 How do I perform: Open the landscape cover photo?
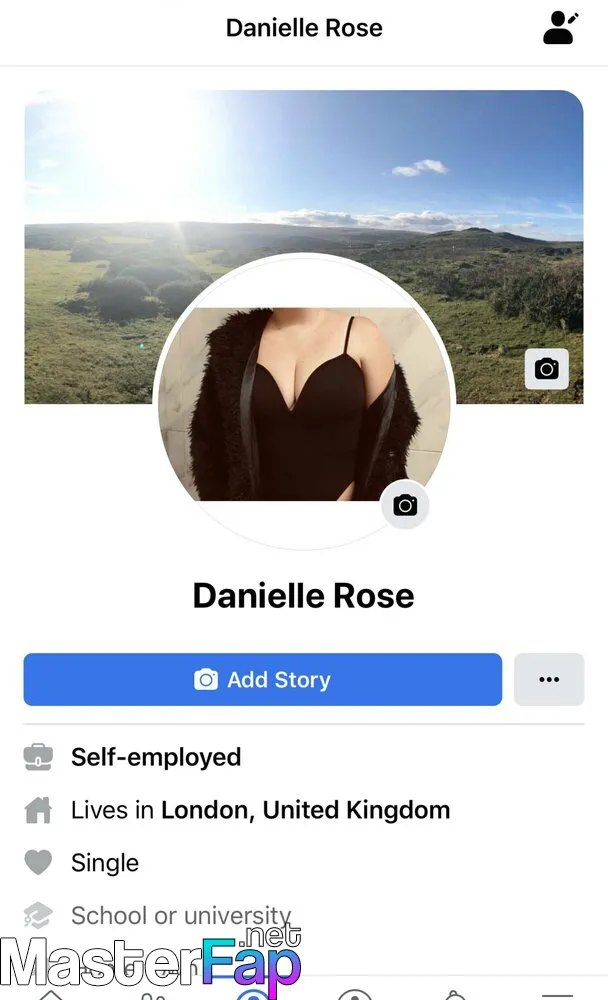click(x=304, y=191)
